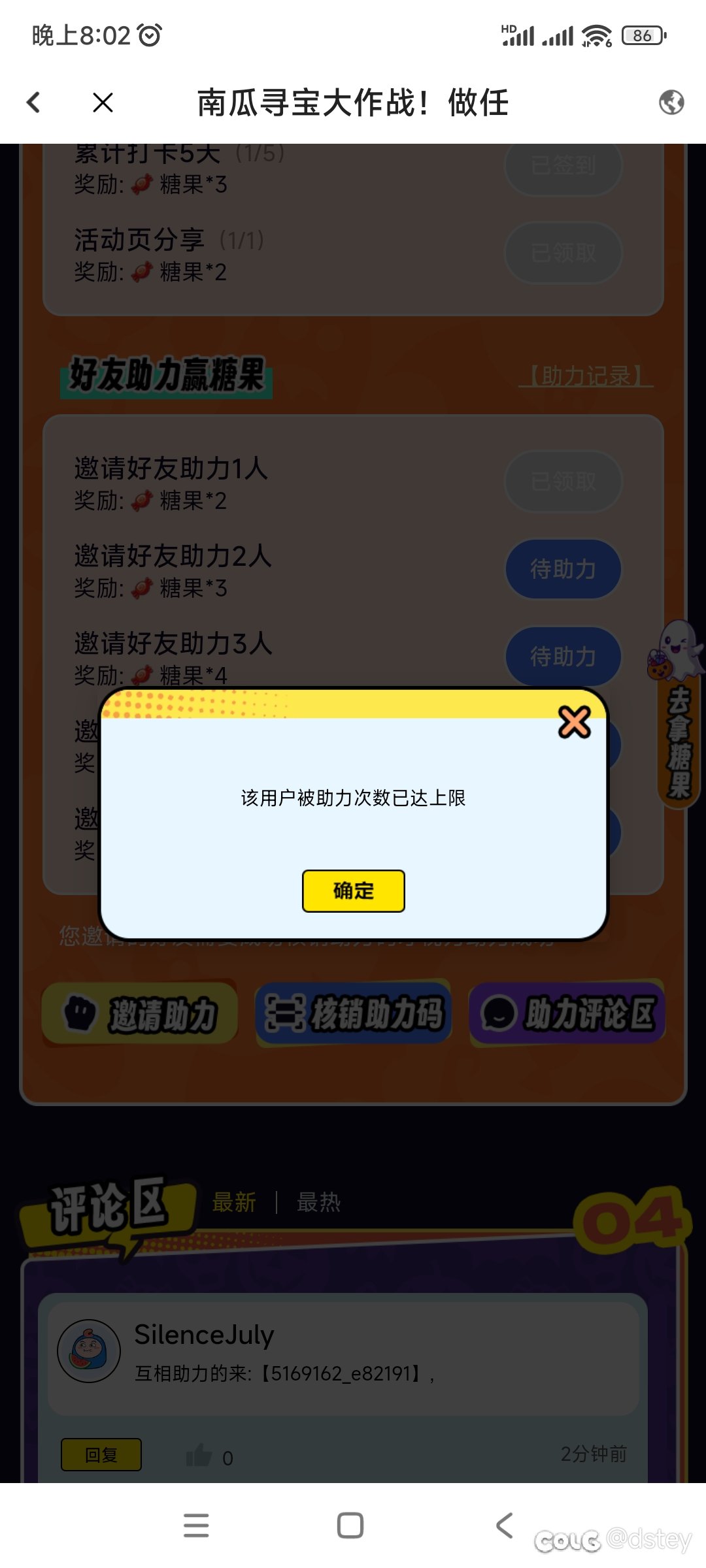This screenshot has width=706, height=1568.
Task: Go to 助力评论区
Action: pyautogui.click(x=567, y=1014)
